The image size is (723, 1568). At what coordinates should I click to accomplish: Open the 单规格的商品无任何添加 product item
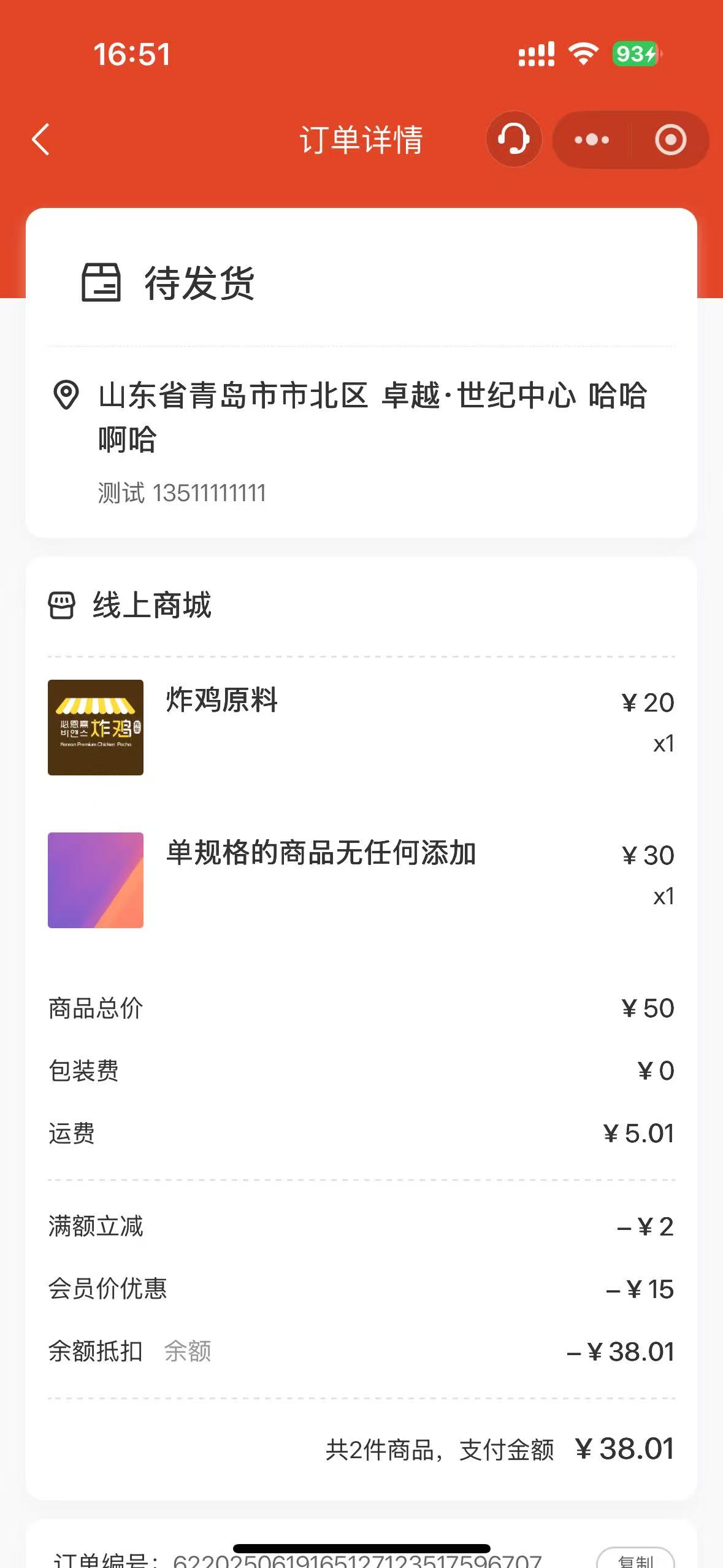(x=361, y=880)
